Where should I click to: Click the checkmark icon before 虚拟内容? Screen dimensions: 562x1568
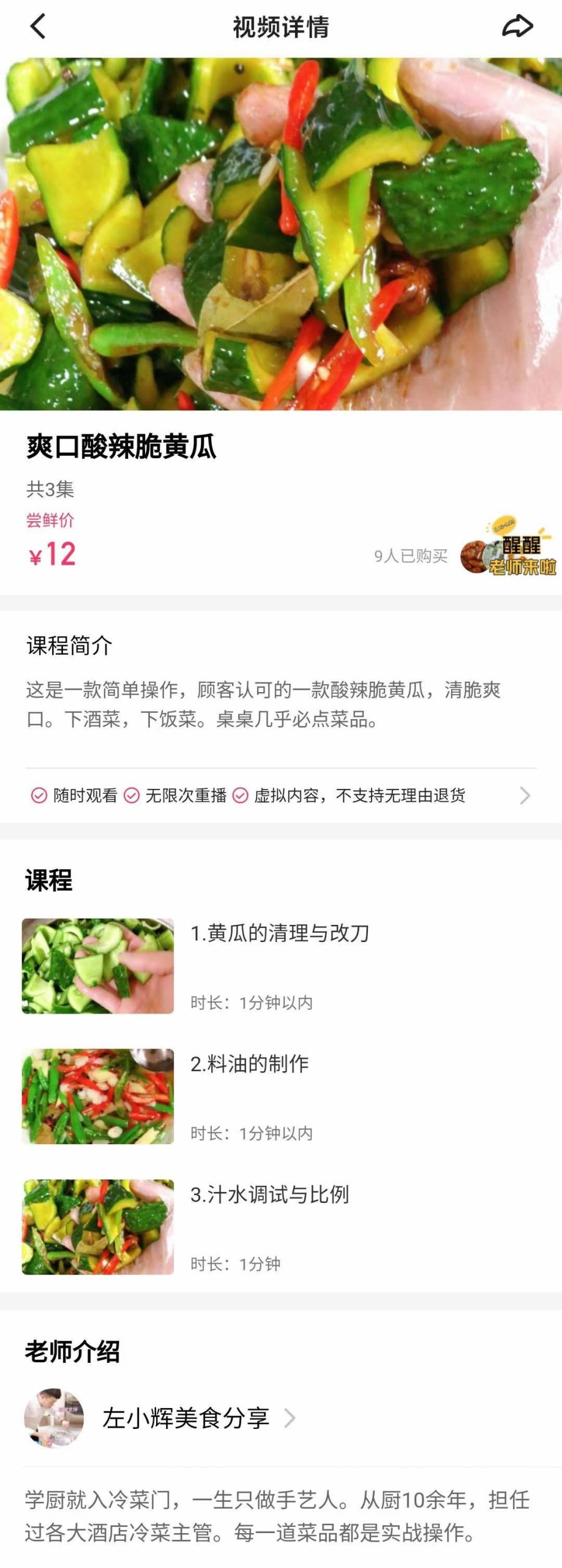coord(241,797)
